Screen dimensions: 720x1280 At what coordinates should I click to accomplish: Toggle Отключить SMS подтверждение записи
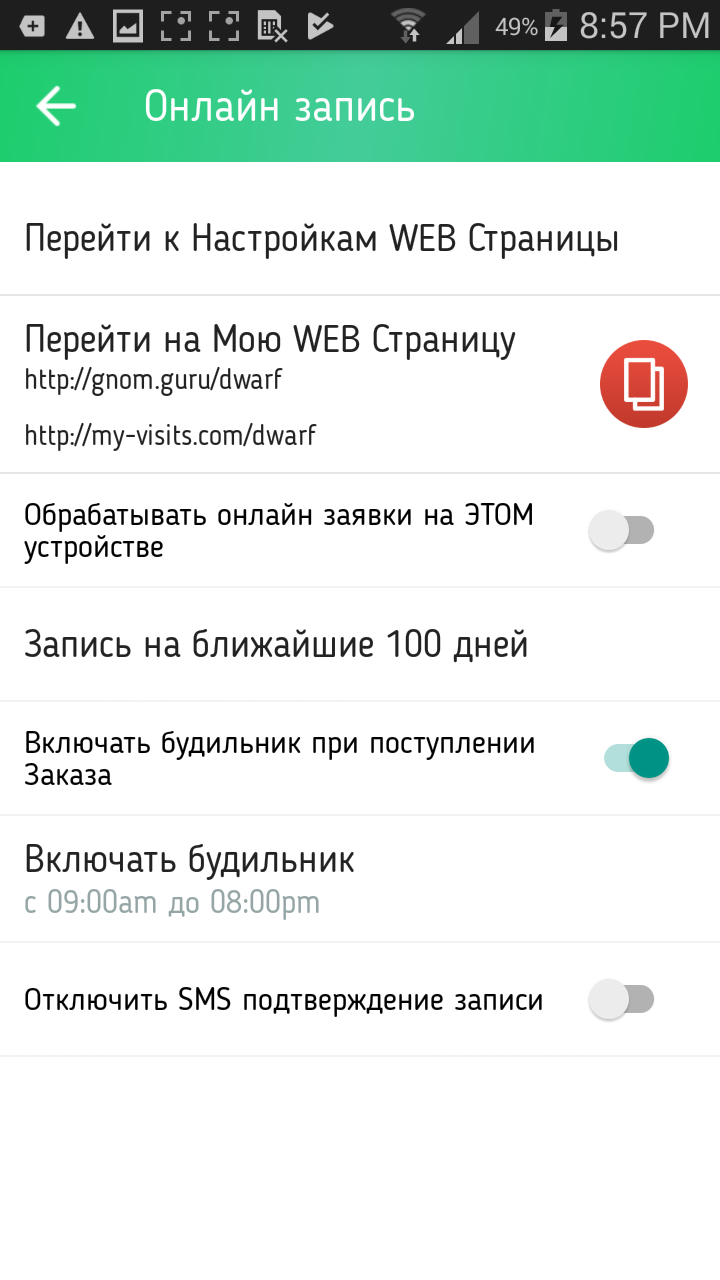(x=621, y=999)
